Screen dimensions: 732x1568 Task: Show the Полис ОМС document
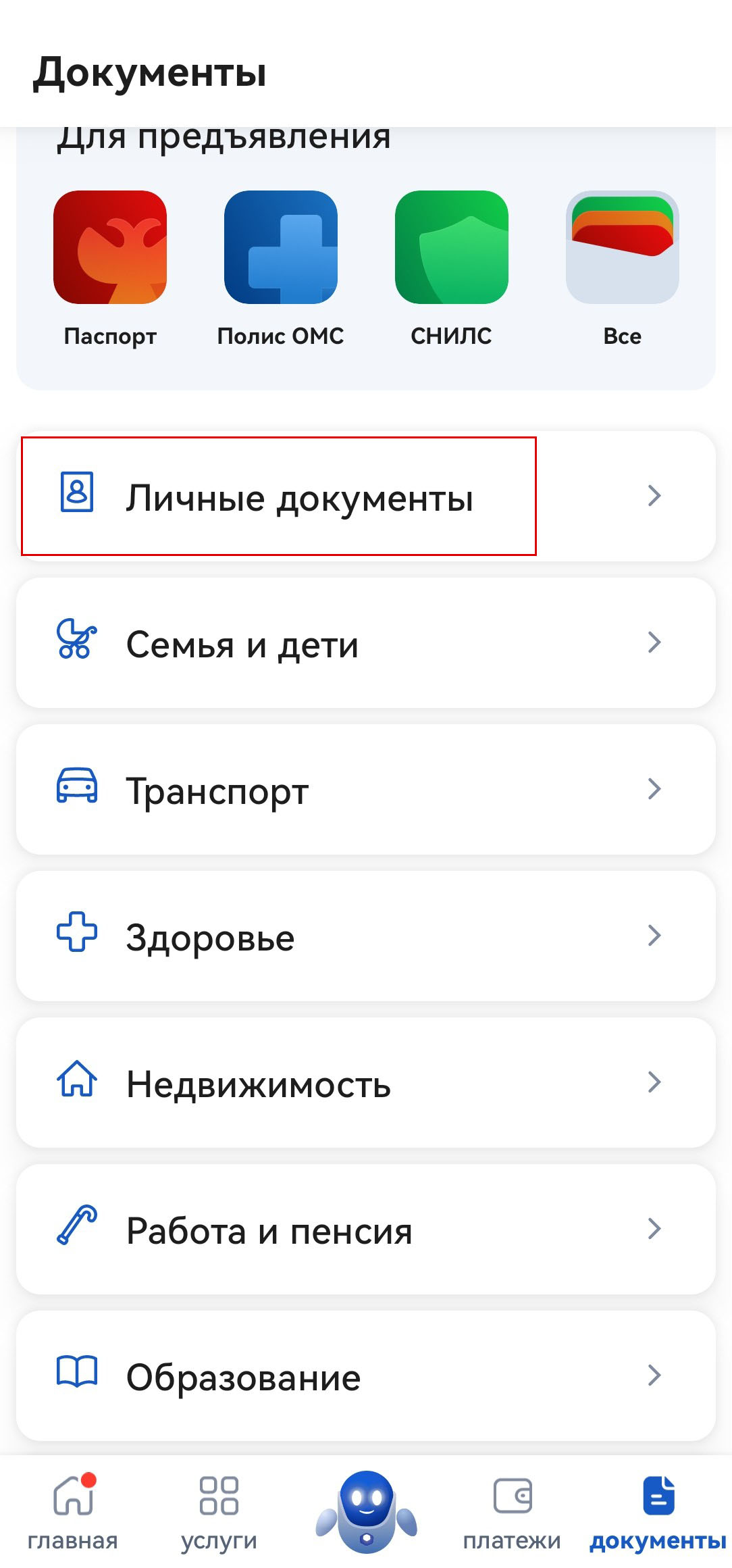point(281,248)
